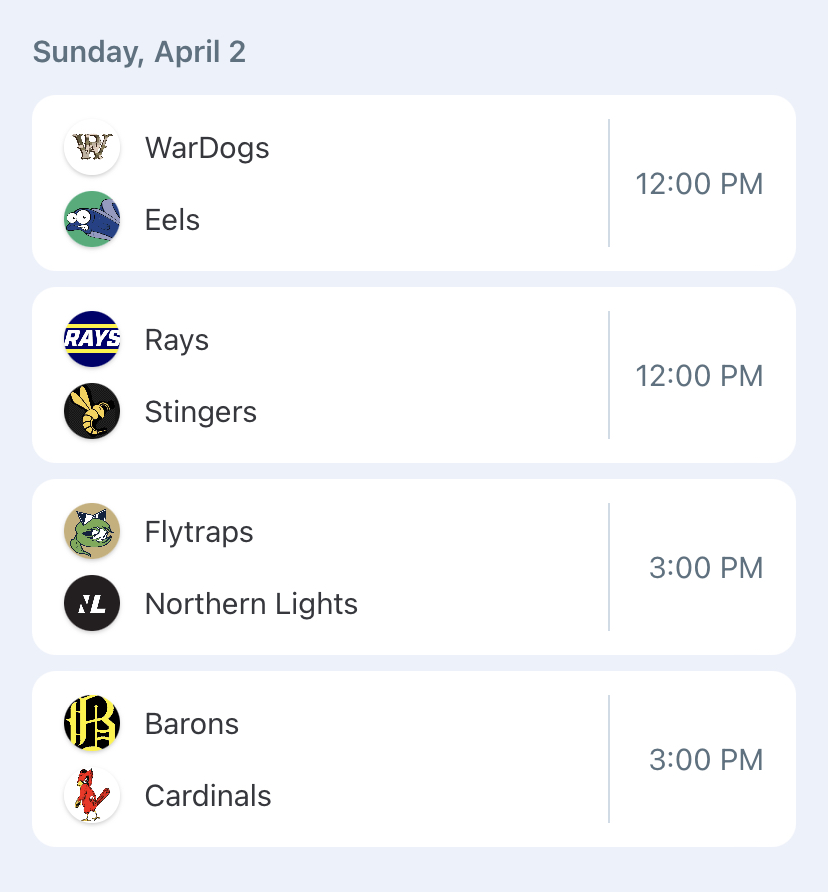
Task: Select the Eels team name
Action: [173, 220]
